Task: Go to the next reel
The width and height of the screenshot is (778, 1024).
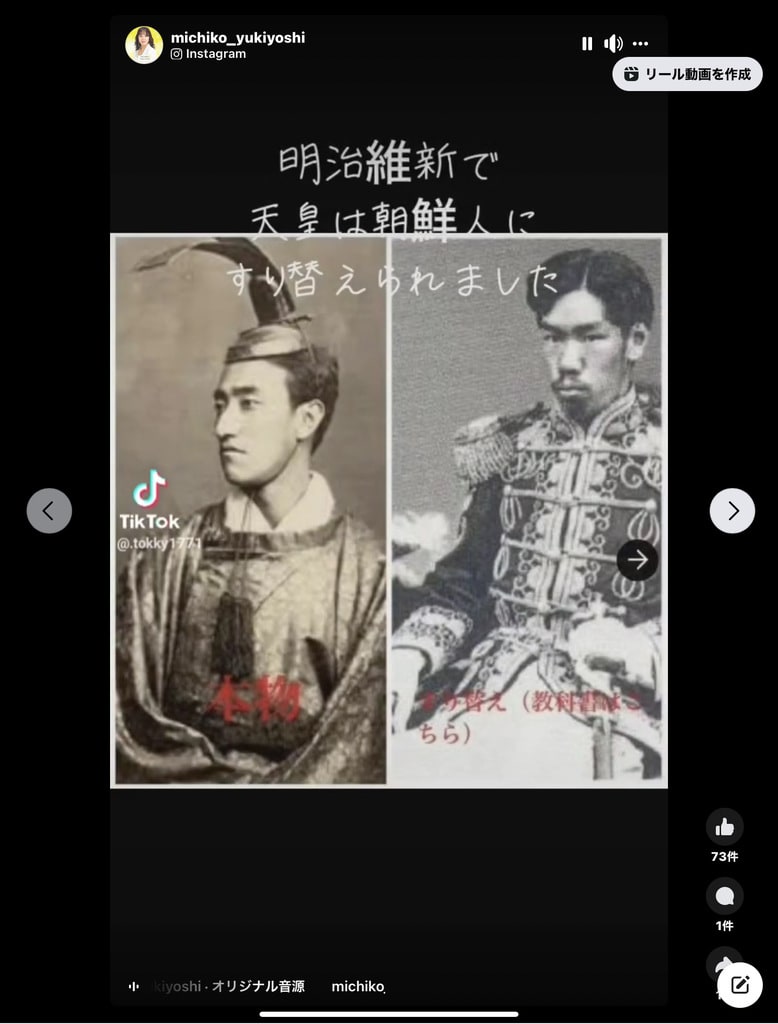Action: [x=732, y=511]
